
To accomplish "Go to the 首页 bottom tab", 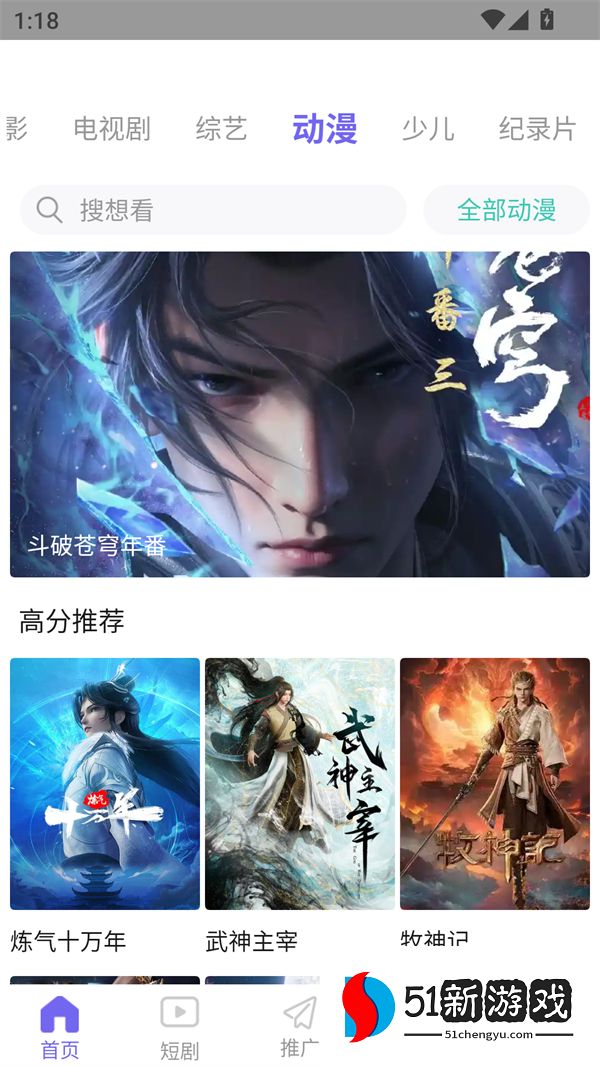I will tap(59, 1027).
